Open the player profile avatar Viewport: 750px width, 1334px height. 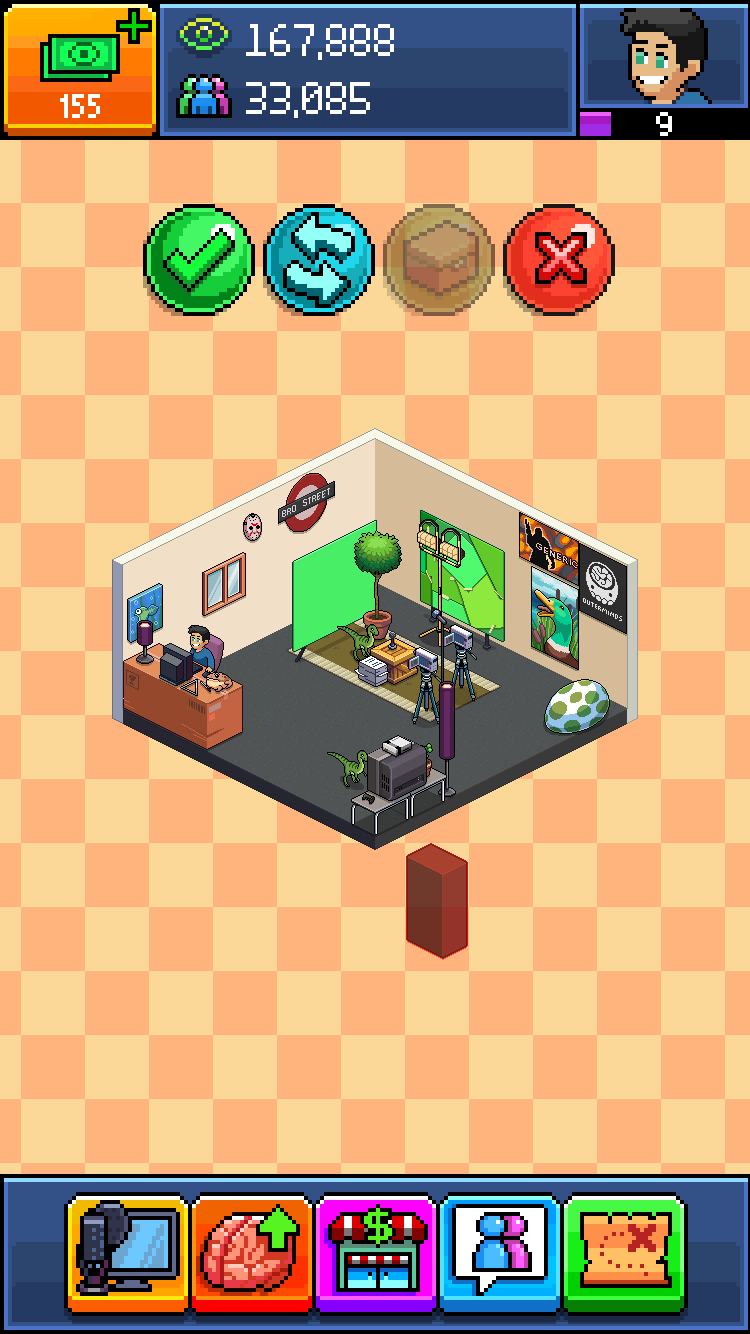pos(664,58)
